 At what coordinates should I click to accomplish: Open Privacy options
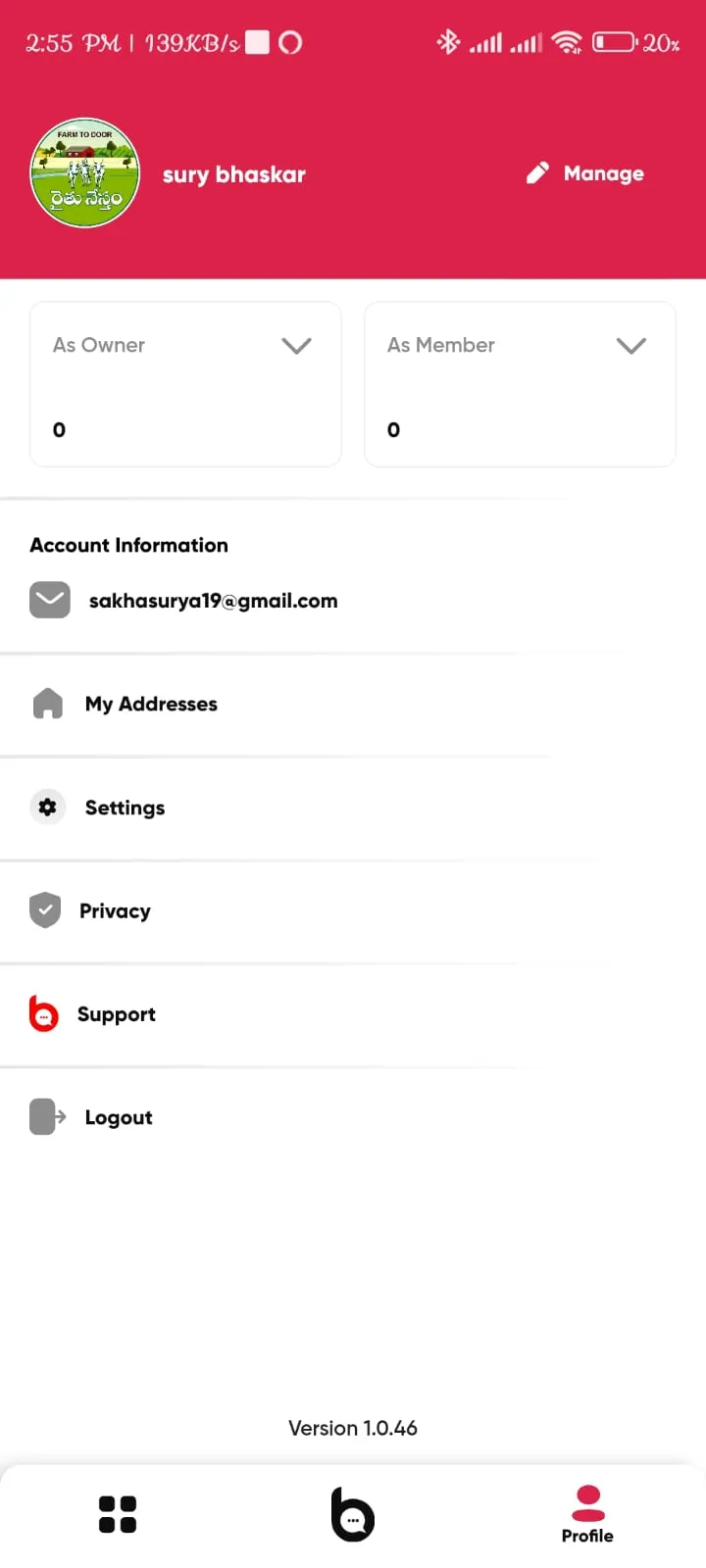115,911
